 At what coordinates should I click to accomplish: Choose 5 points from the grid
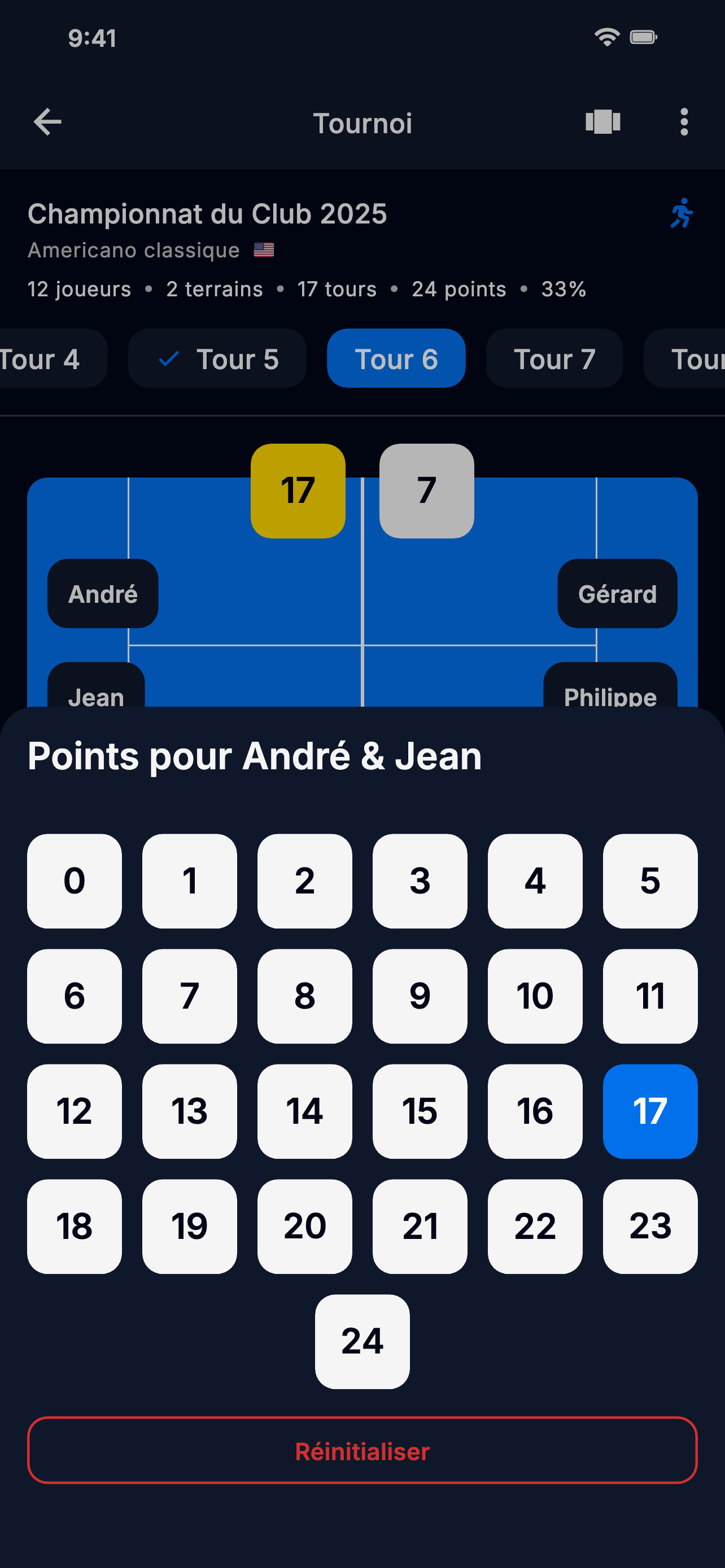649,881
